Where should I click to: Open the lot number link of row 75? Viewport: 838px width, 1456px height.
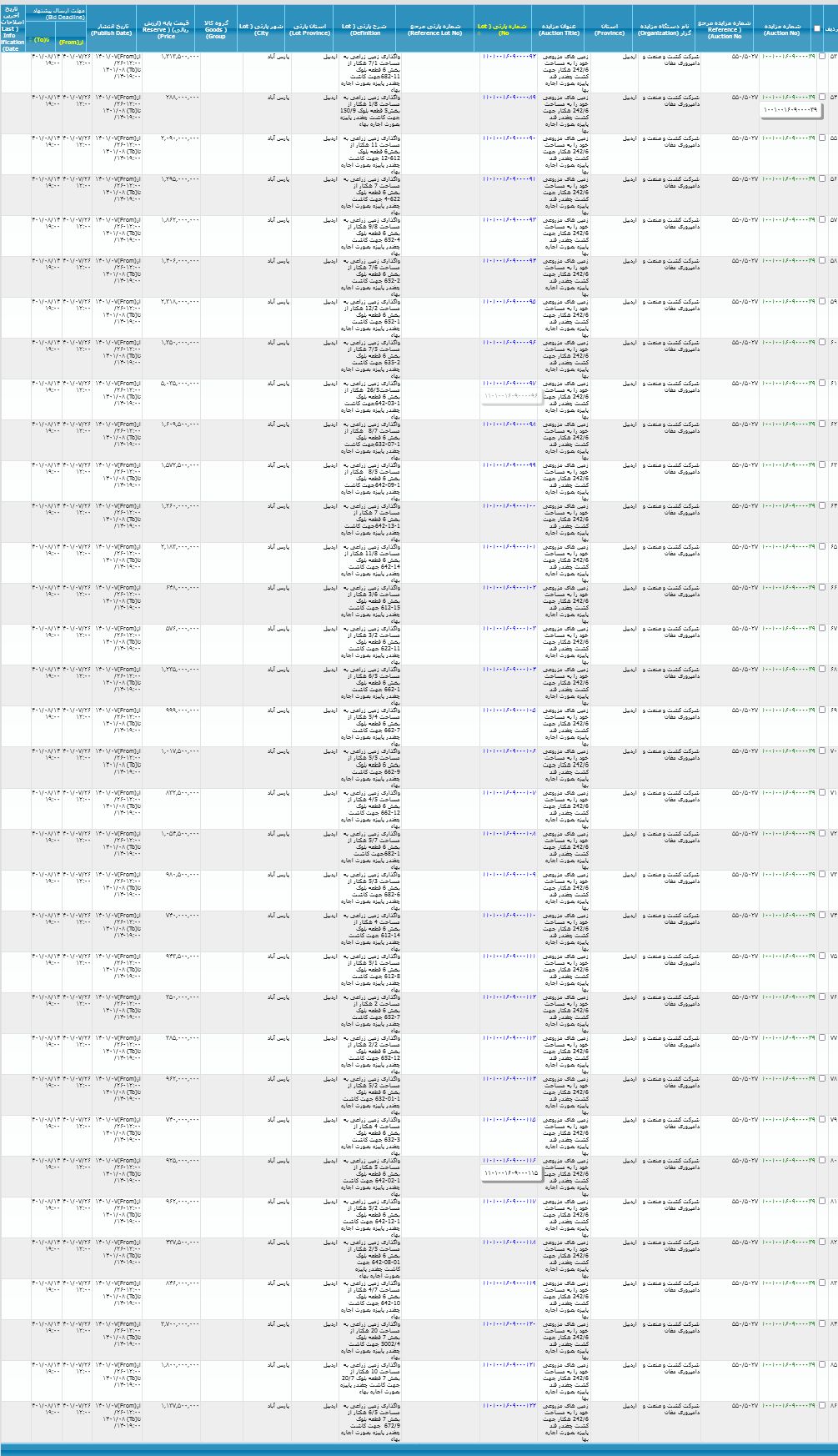click(x=509, y=955)
